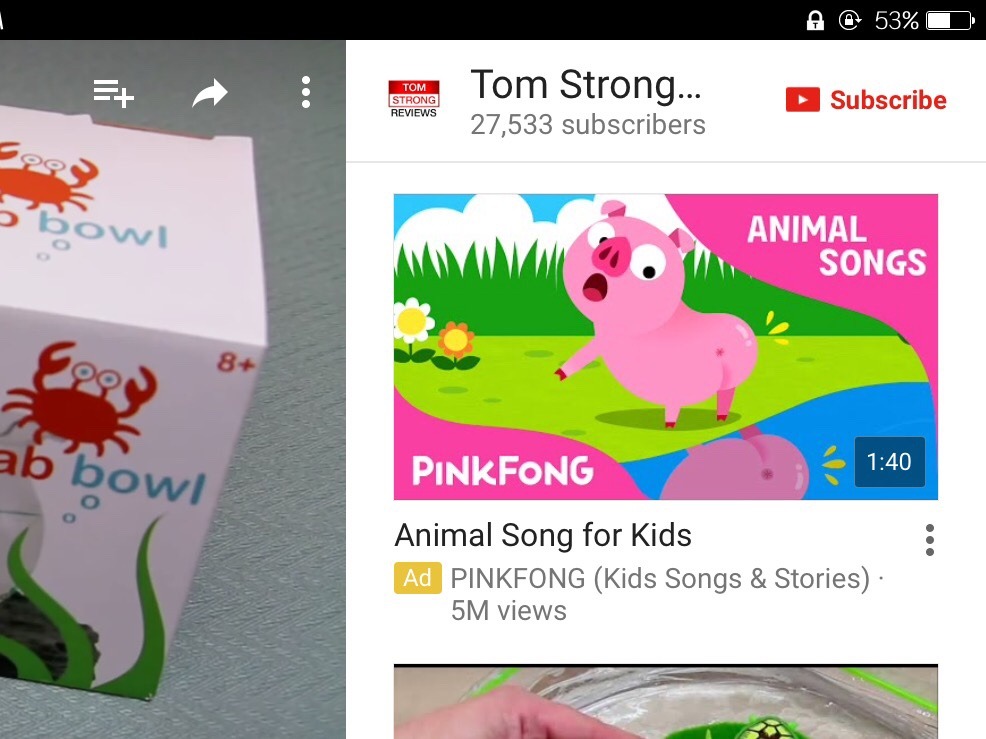
Task: Subscribe to Tom Strong Reviews channel
Action: 866,100
